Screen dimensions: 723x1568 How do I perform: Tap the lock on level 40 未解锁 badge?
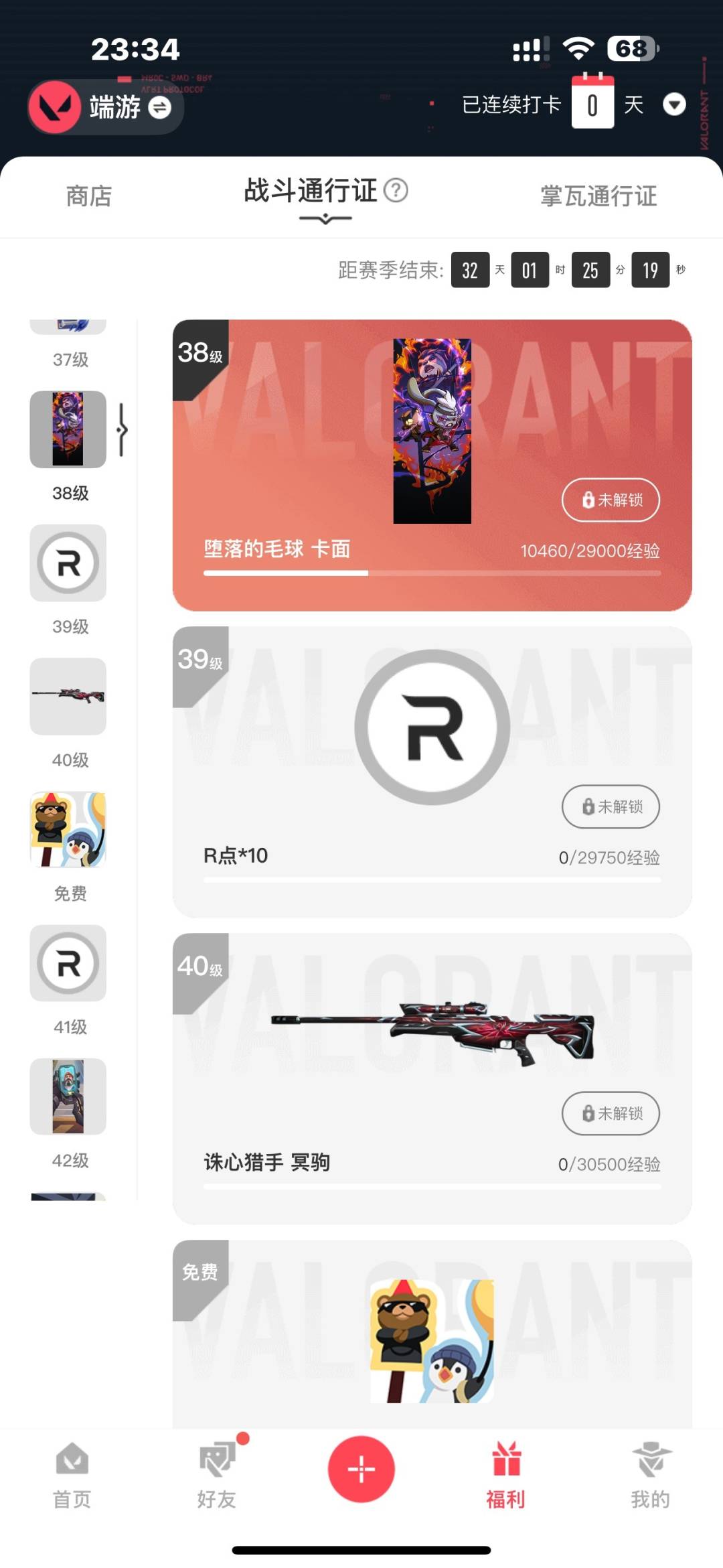[587, 1114]
